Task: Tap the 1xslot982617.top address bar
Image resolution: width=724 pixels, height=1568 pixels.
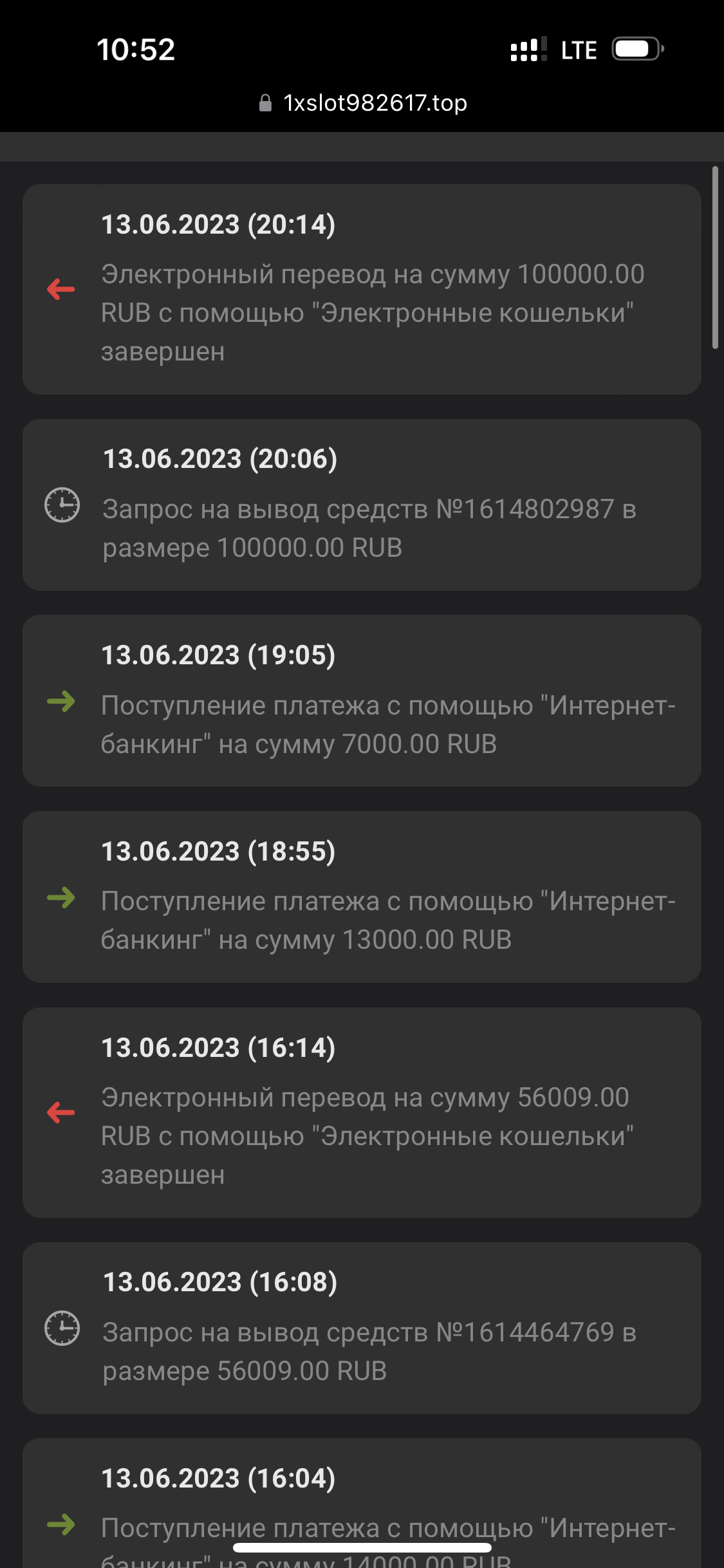Action: click(x=362, y=103)
